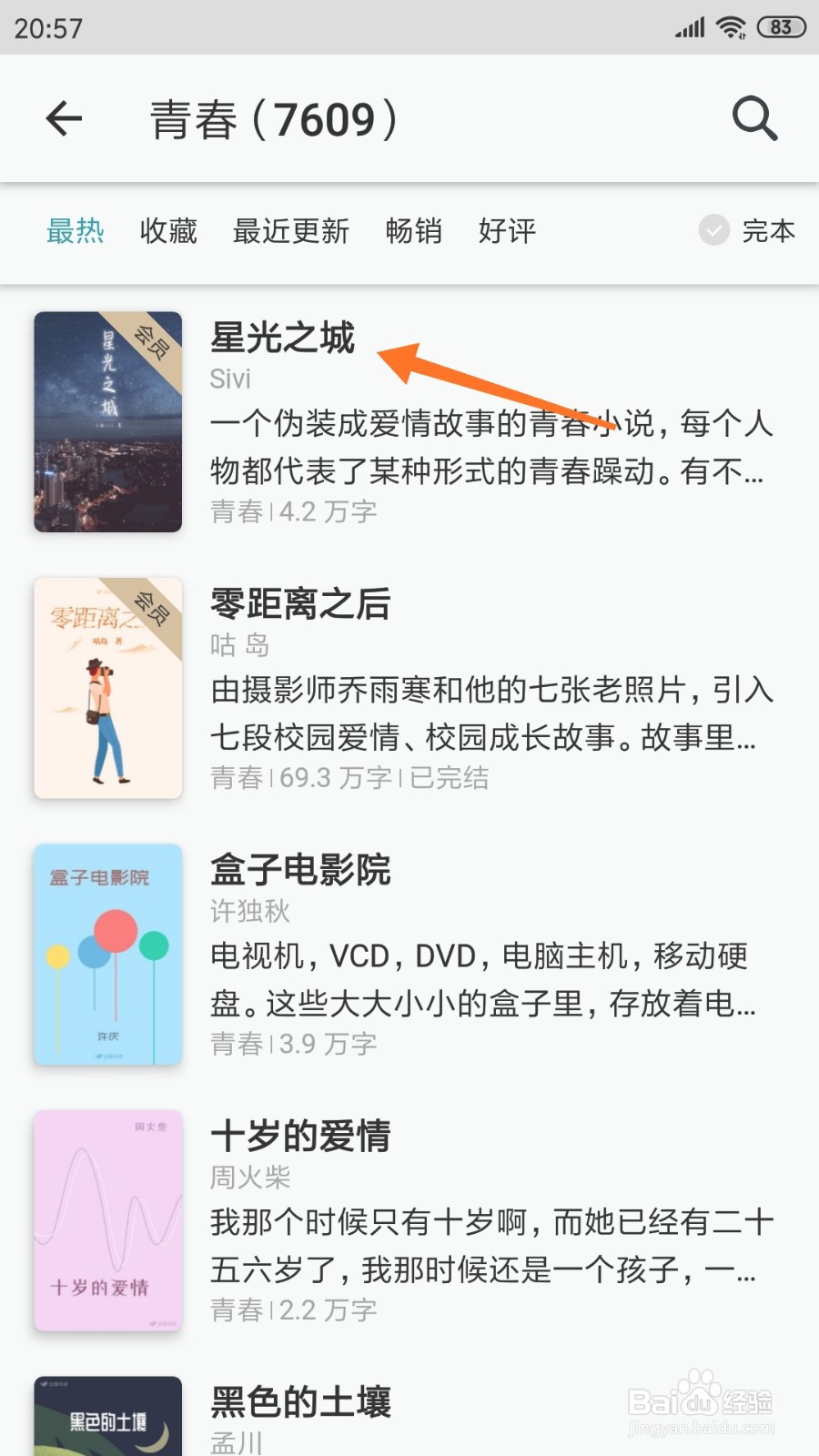Open the 最近更新 sort option

tap(291, 232)
